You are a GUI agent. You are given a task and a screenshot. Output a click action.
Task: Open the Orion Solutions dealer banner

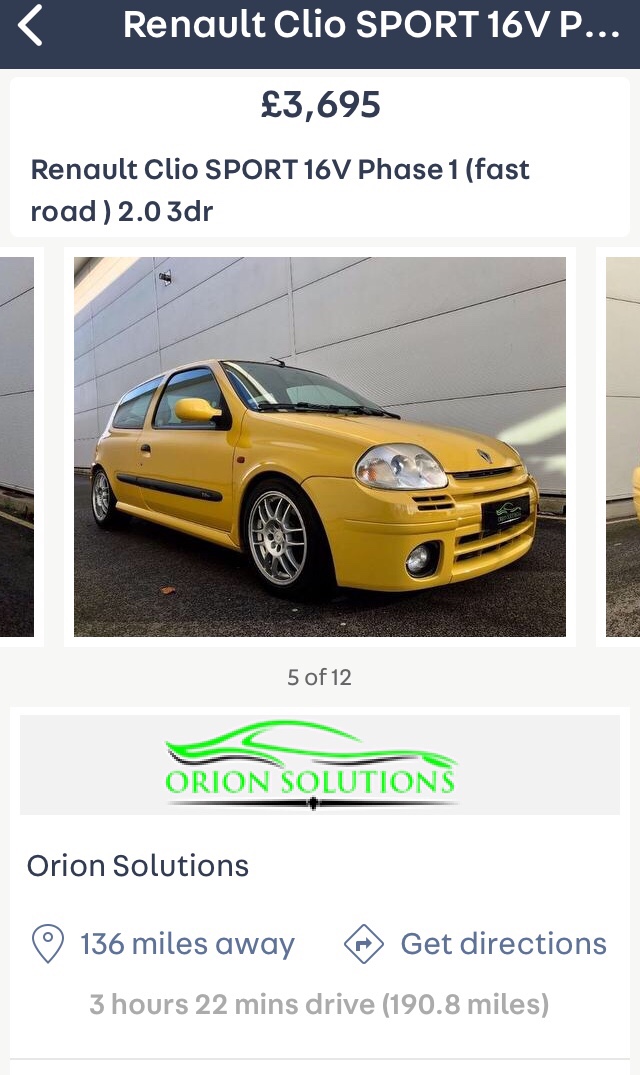(x=319, y=764)
